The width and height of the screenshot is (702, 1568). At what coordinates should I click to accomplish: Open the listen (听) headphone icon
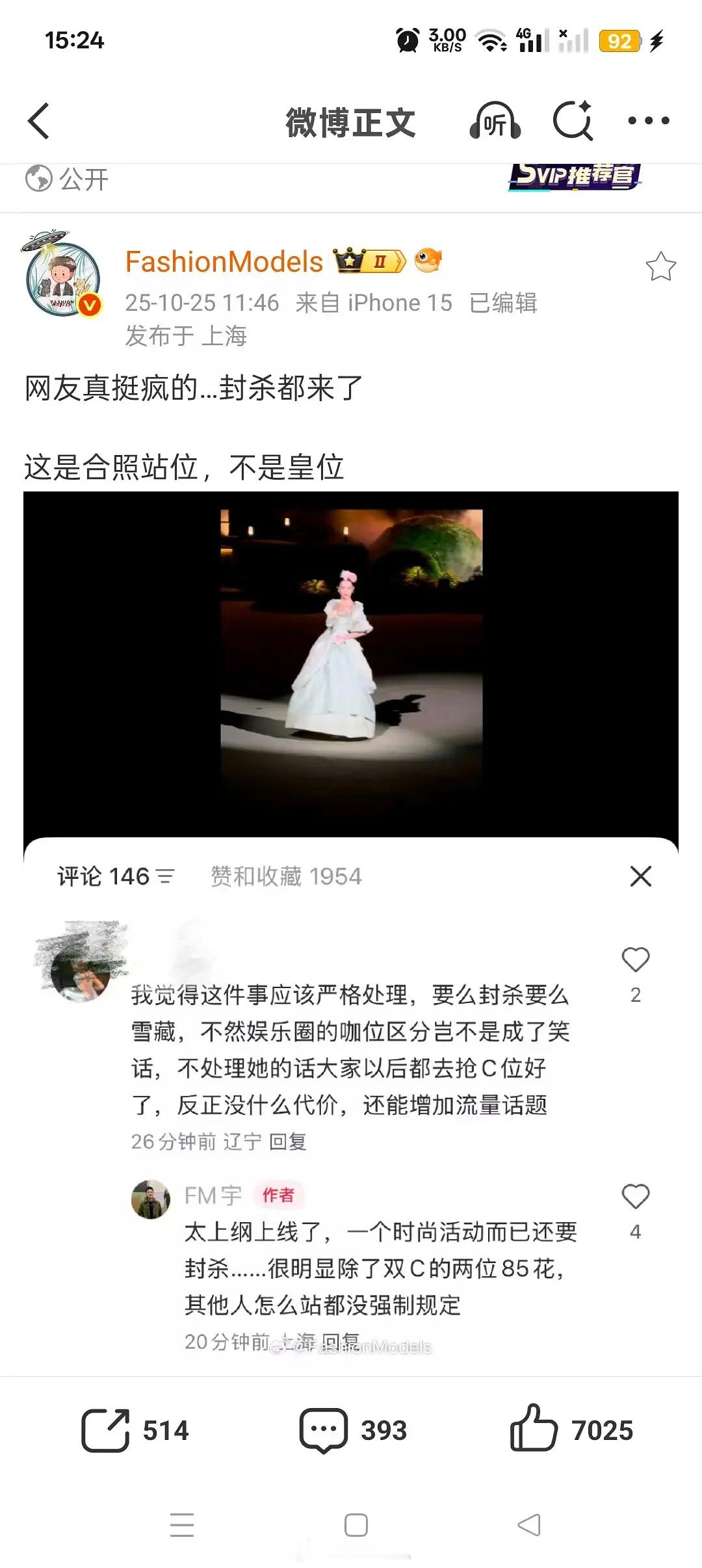495,121
